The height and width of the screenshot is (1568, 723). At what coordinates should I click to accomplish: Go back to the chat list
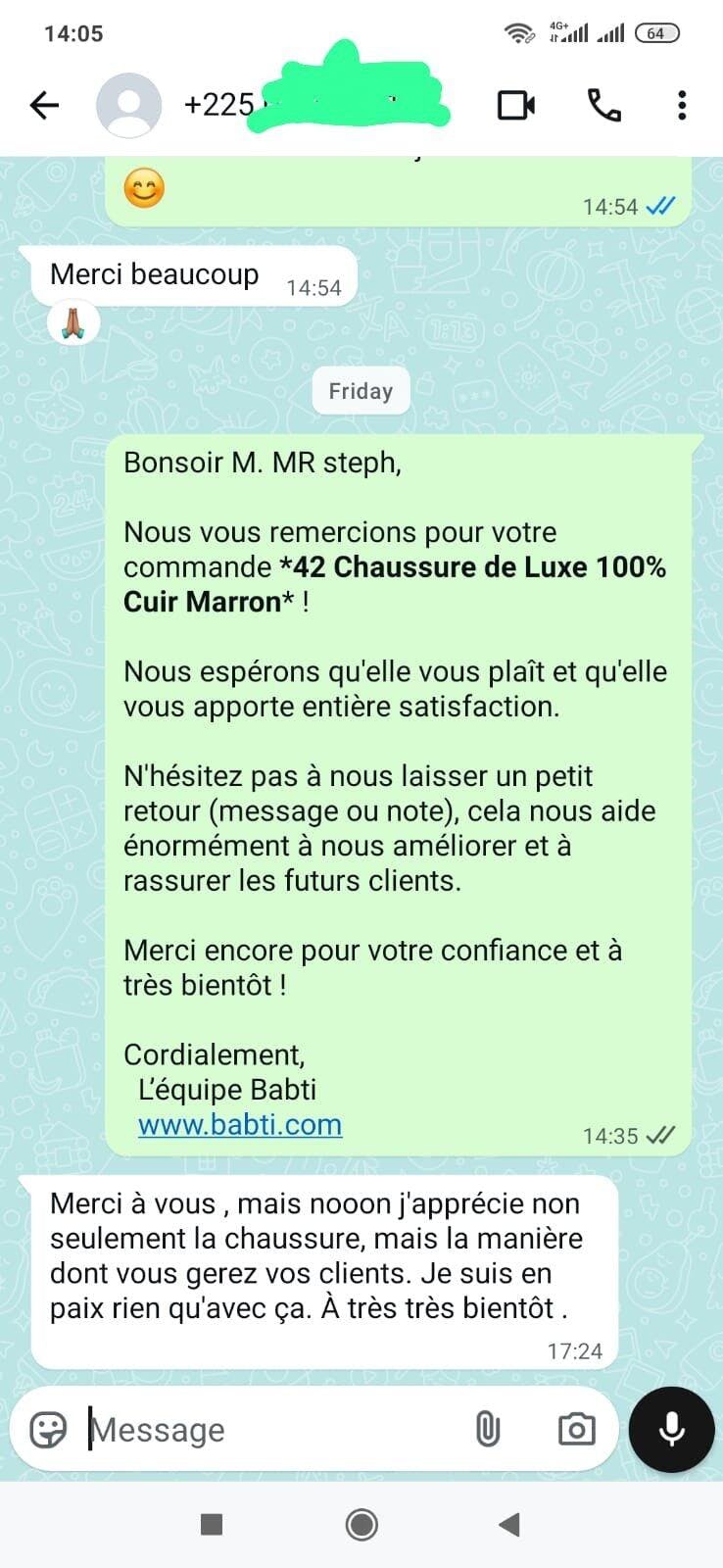(45, 105)
